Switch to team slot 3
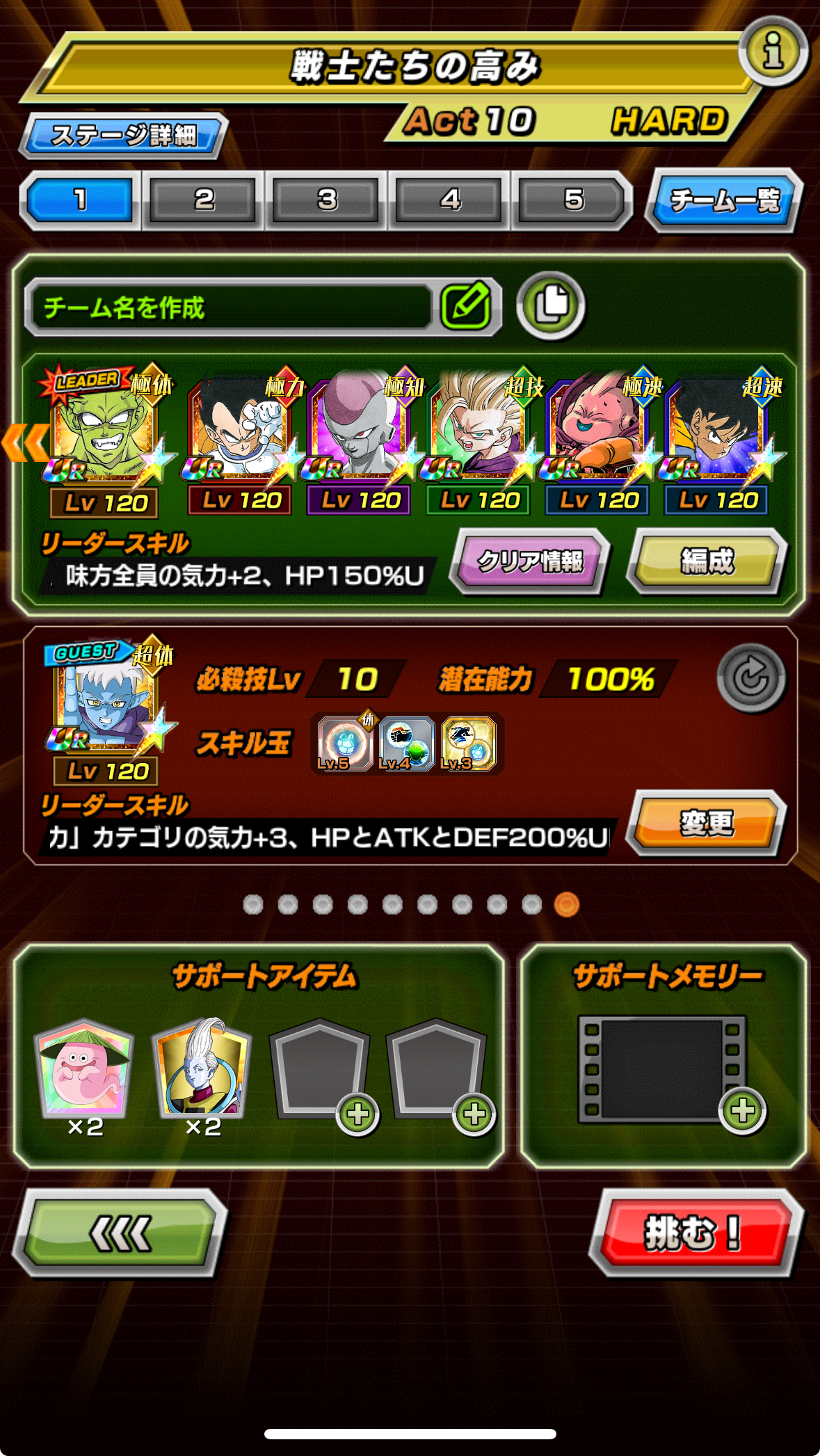This screenshot has width=820, height=1456. pyautogui.click(x=327, y=200)
